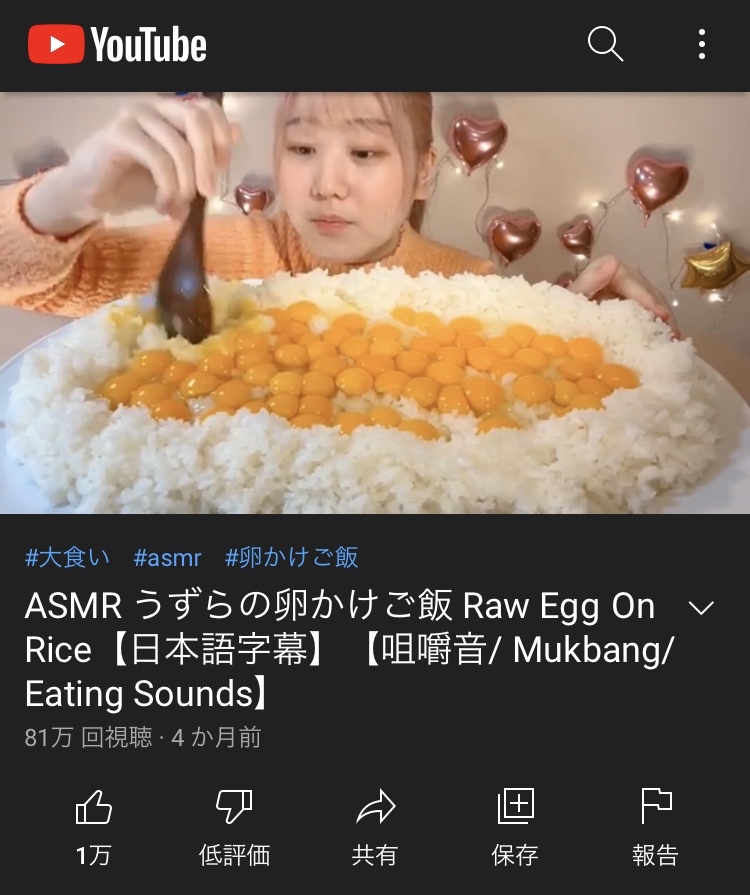The height and width of the screenshot is (895, 750).
Task: Open the three-dot overflow menu
Action: 701,44
